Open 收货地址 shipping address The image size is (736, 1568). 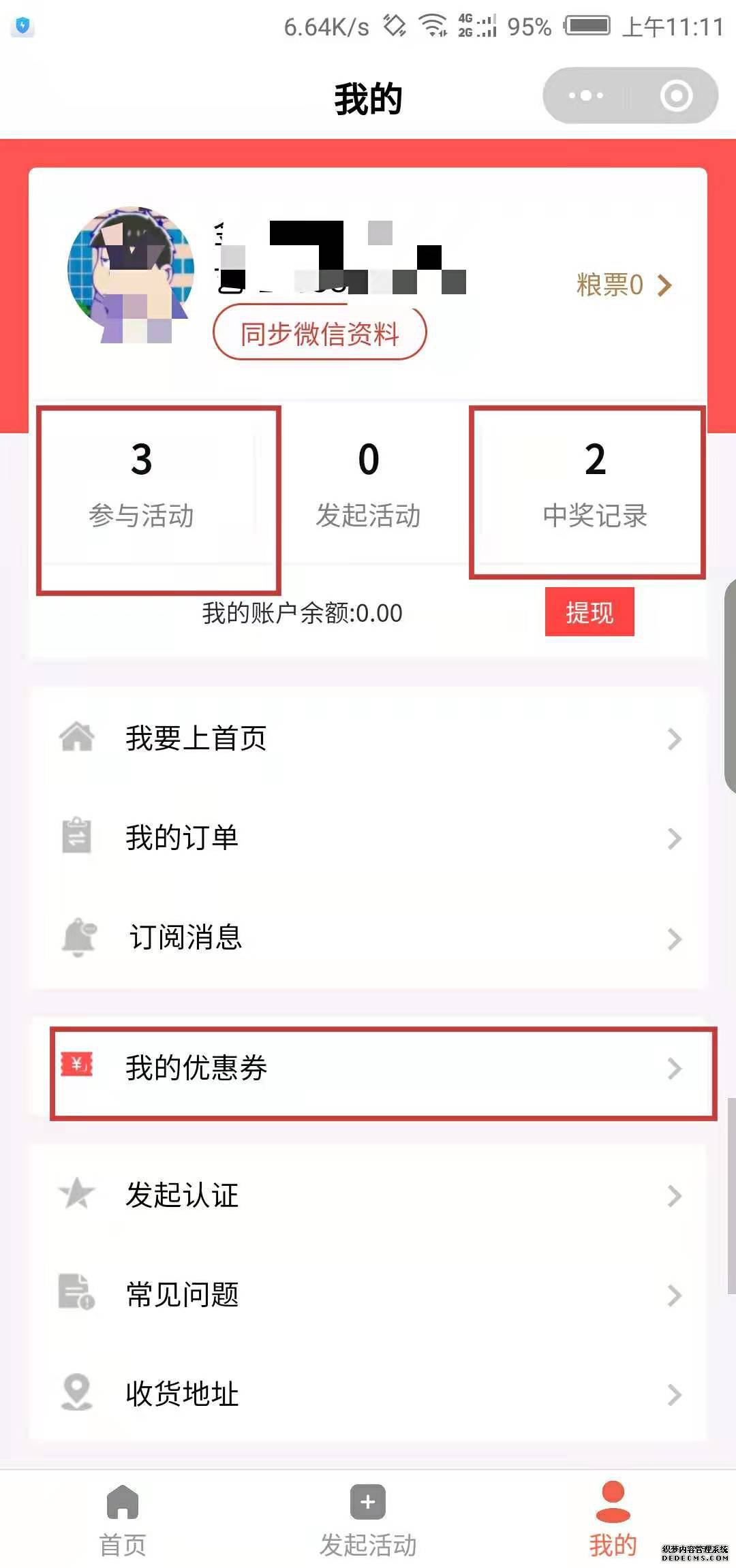point(368,1394)
